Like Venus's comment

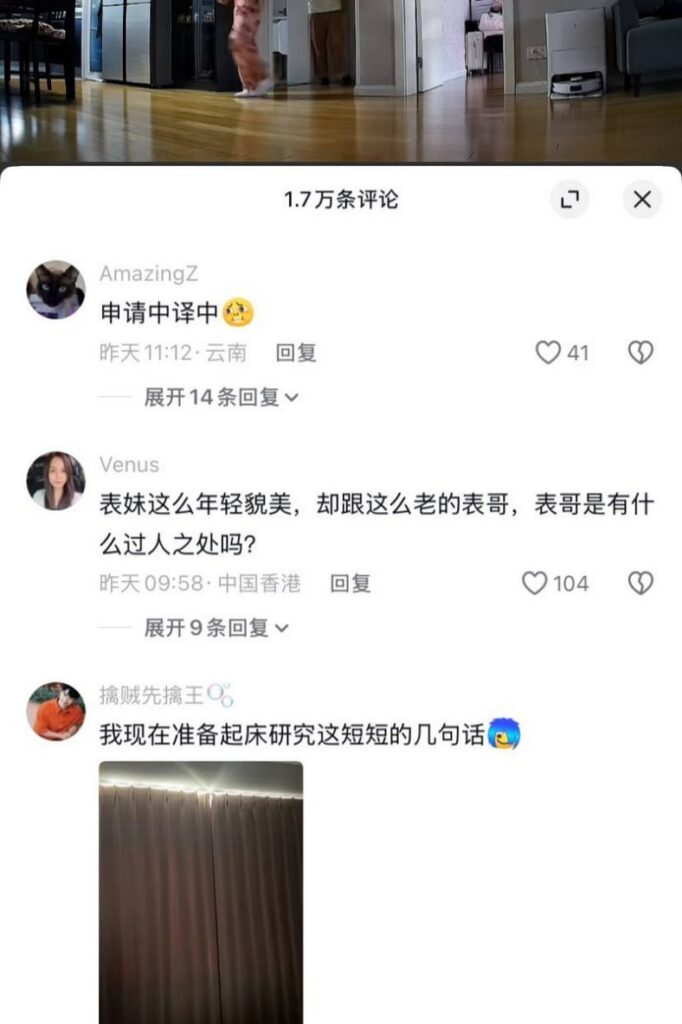pos(535,583)
